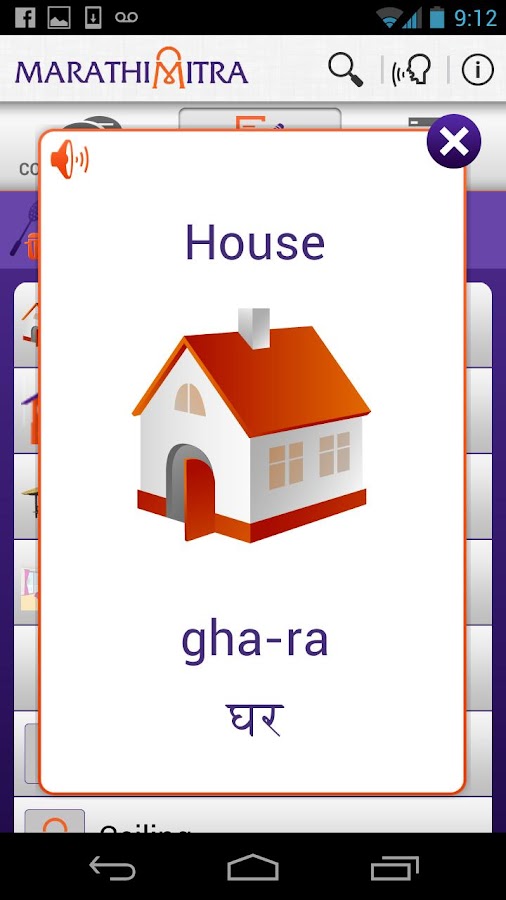
Task: Open the recent apps view
Action: 395,868
